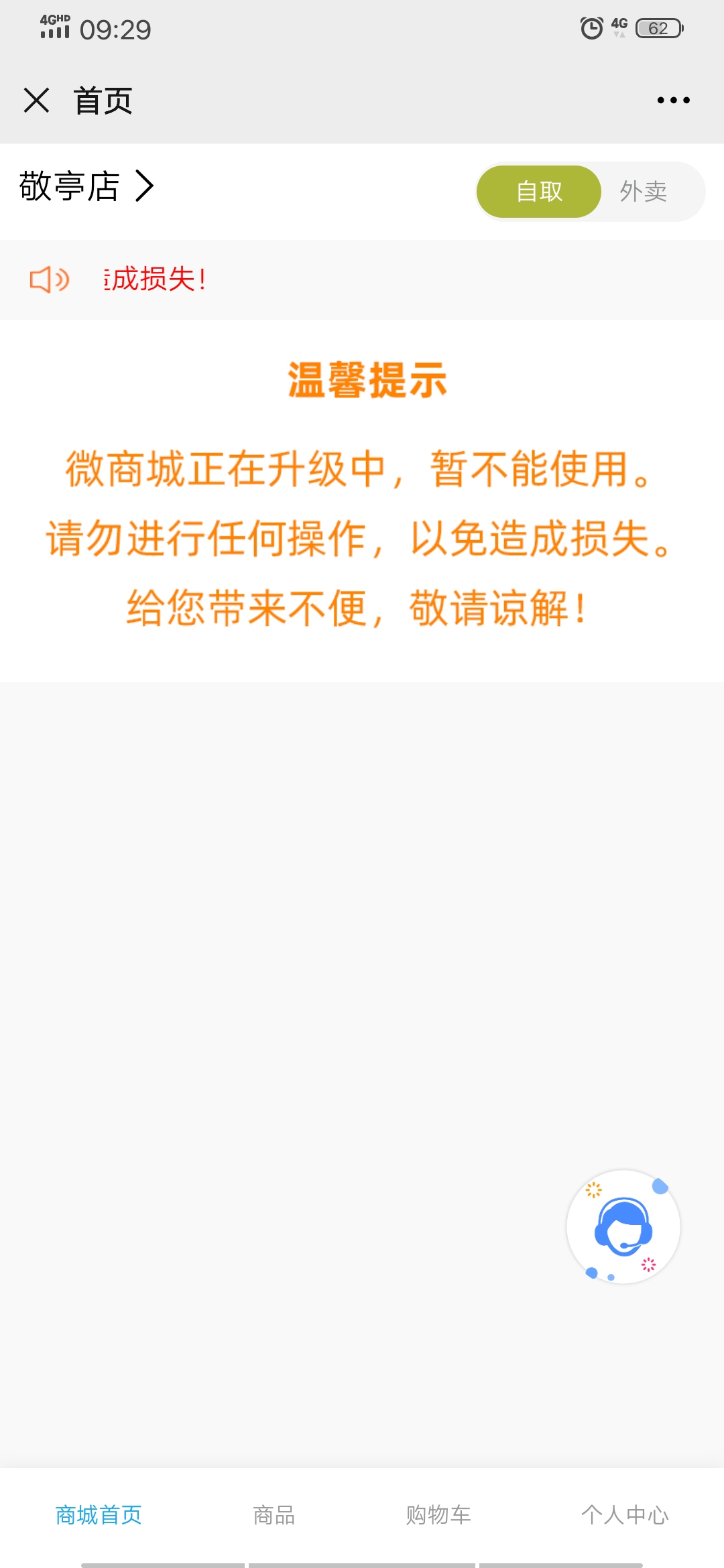Open the 个人中心 profile tab
The height and width of the screenshot is (1568, 724).
(625, 1515)
